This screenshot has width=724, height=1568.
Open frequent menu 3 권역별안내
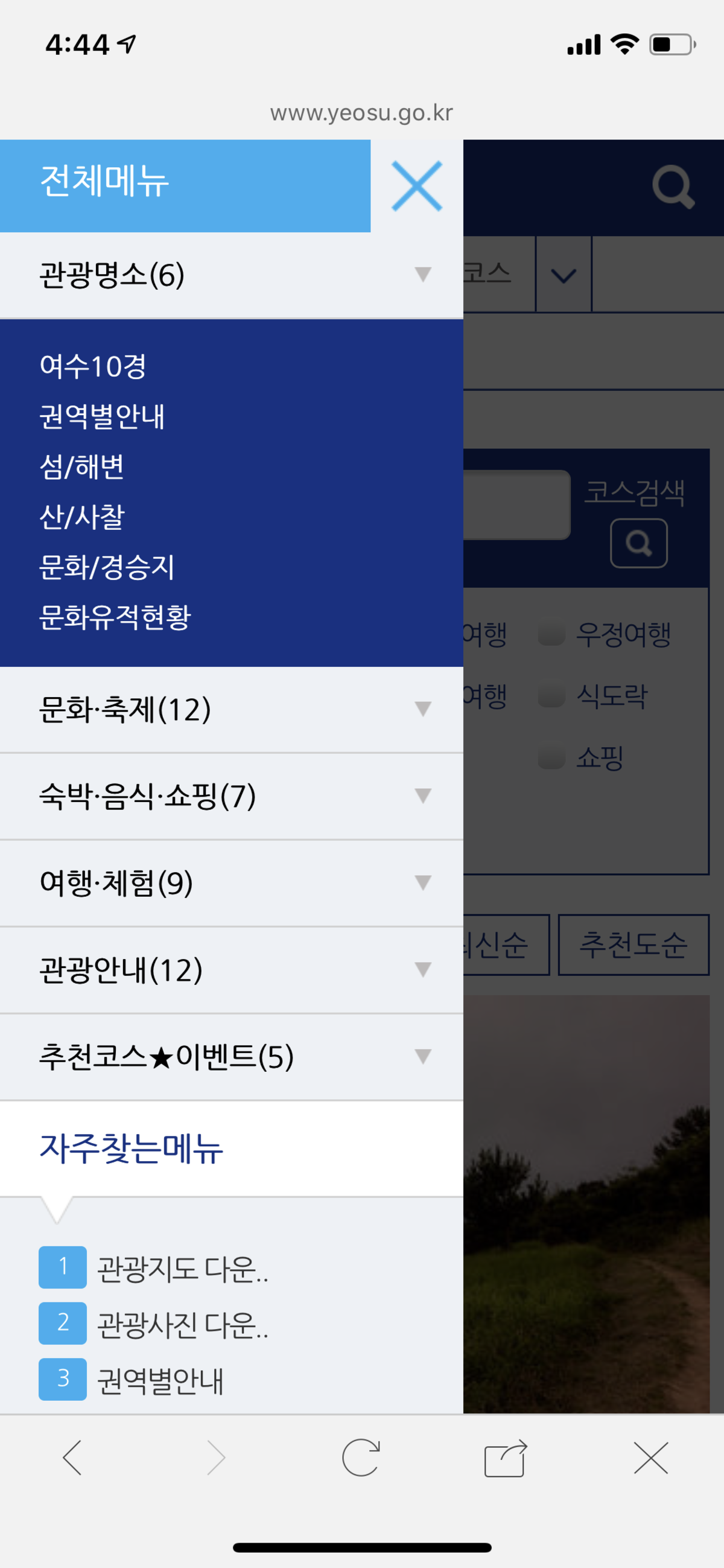coord(159,1380)
